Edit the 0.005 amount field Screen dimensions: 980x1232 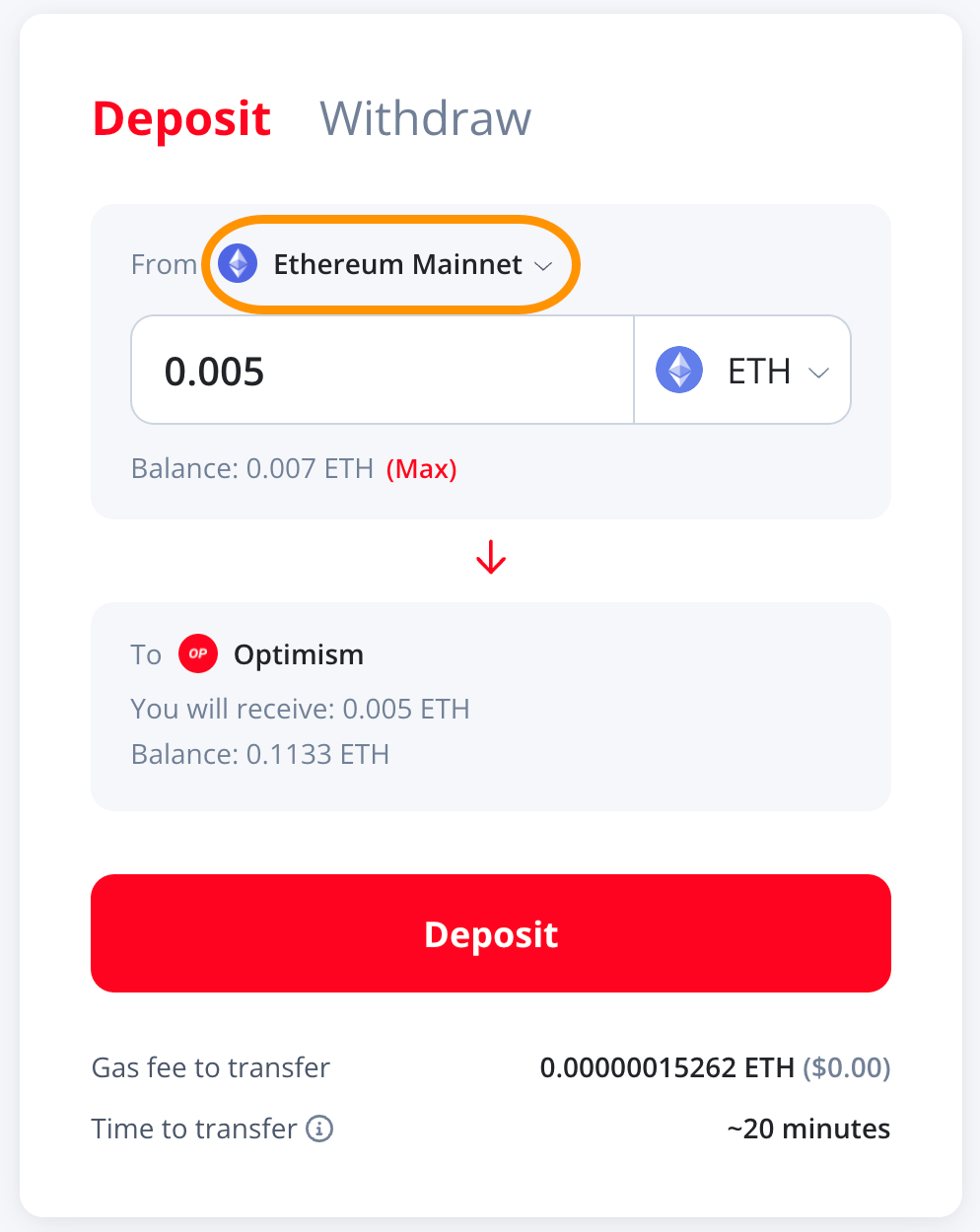tap(383, 371)
